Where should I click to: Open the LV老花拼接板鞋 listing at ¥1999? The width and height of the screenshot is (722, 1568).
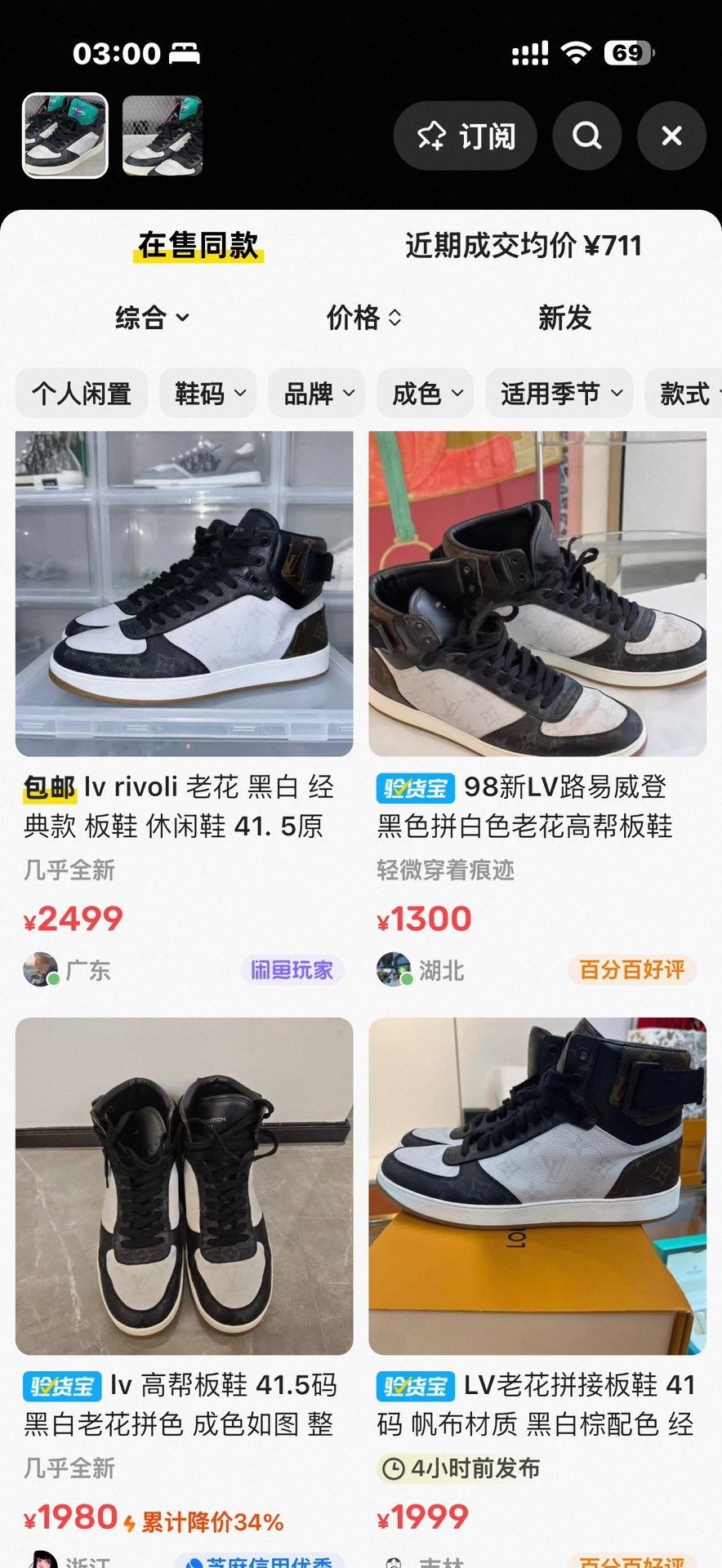537,1290
